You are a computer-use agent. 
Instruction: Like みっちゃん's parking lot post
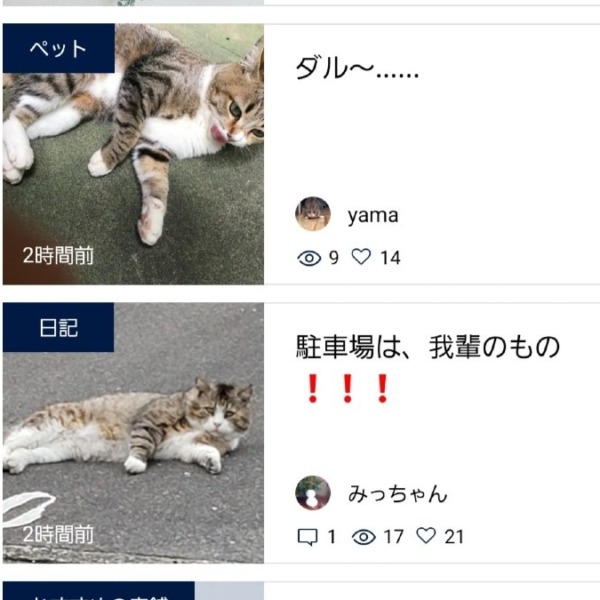pyautogui.click(x=426, y=536)
